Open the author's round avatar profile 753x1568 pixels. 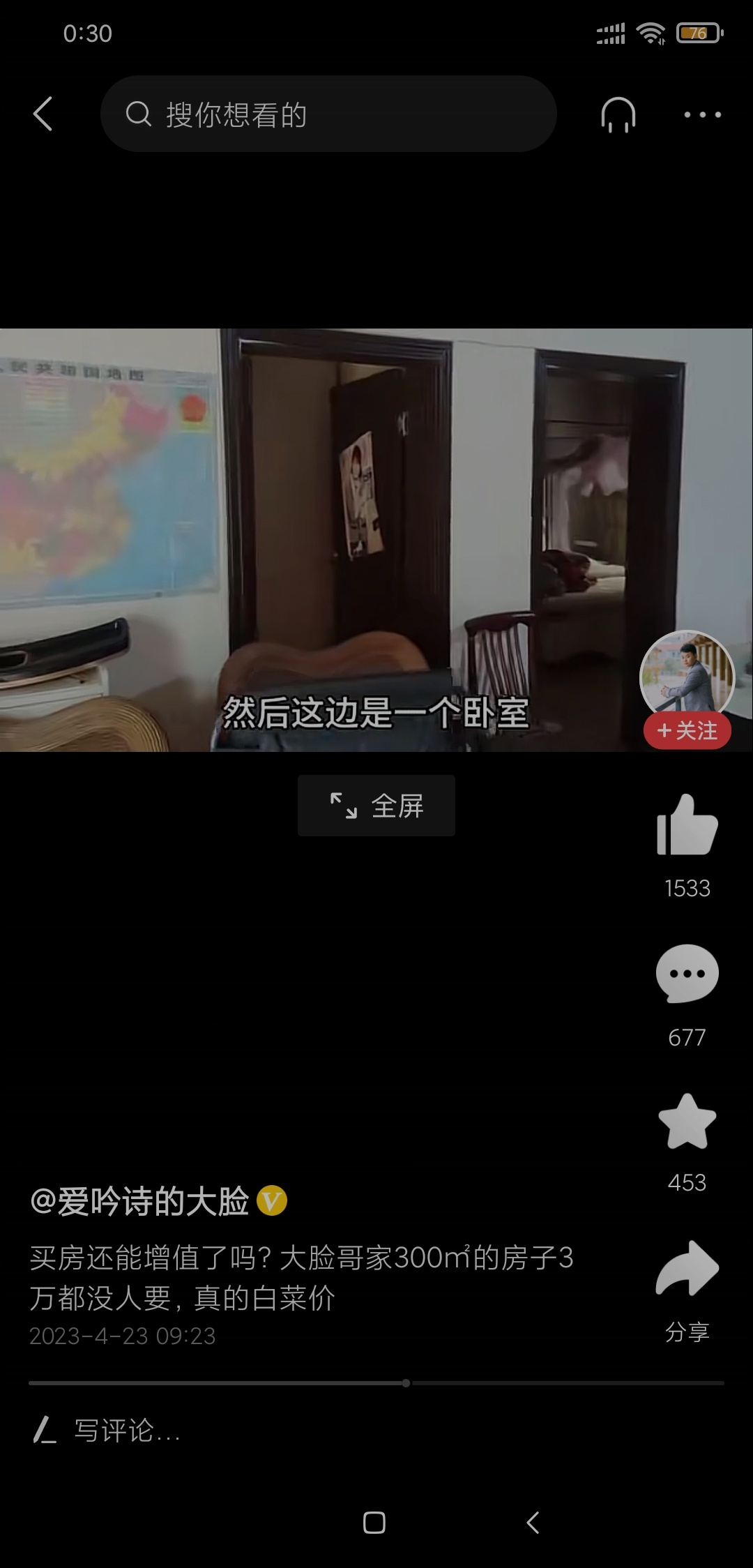(x=687, y=673)
